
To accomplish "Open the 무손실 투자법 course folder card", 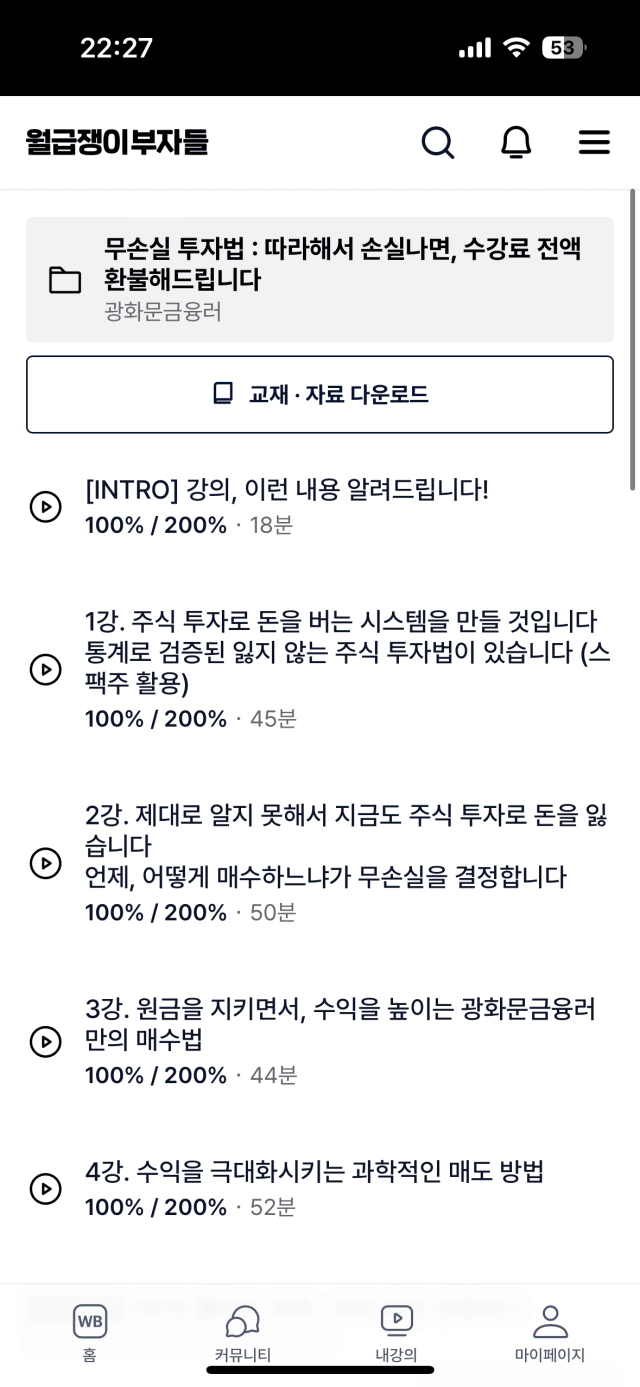I will click(x=319, y=280).
